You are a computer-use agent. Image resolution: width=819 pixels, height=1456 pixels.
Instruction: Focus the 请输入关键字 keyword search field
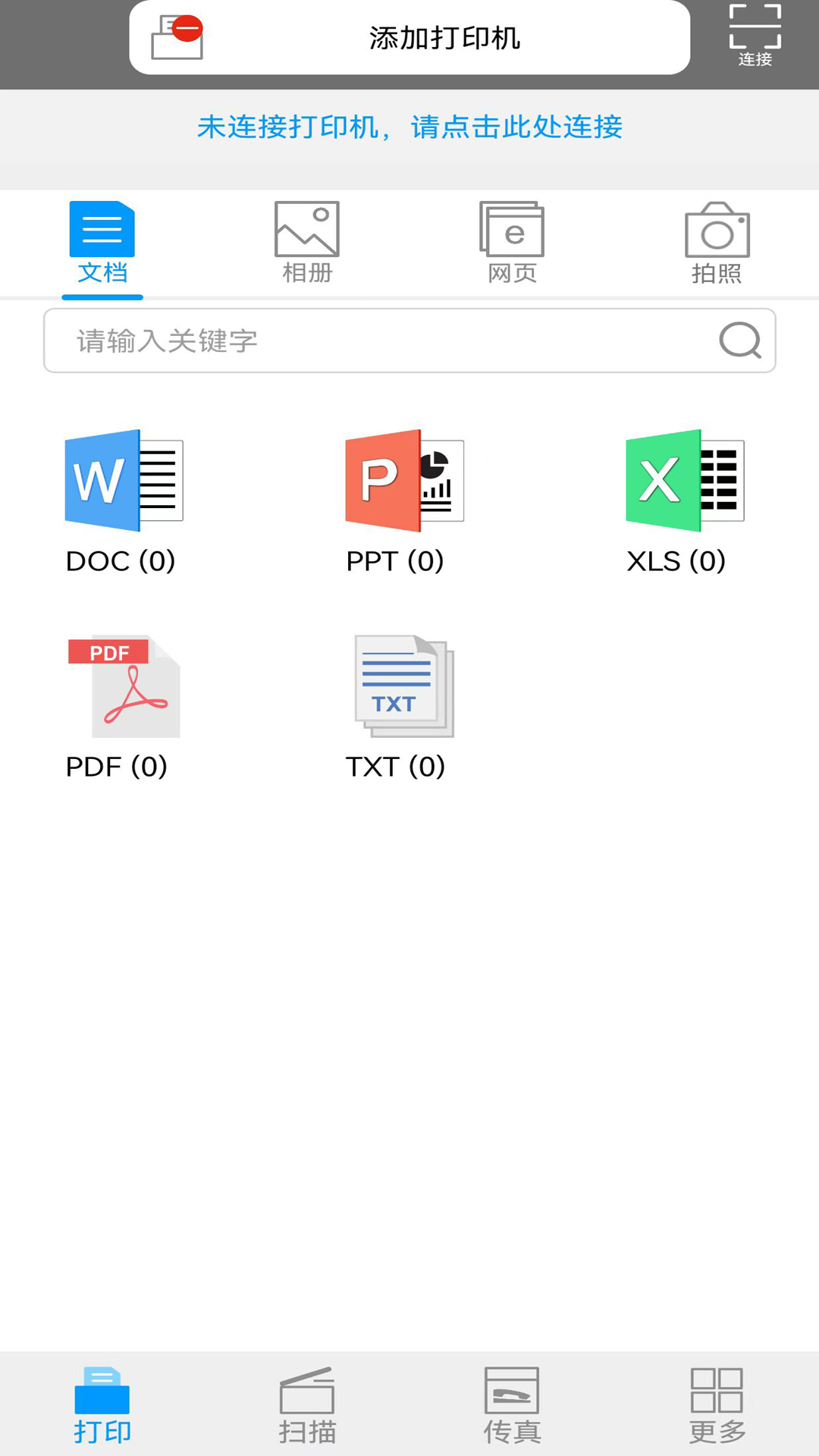click(379, 340)
